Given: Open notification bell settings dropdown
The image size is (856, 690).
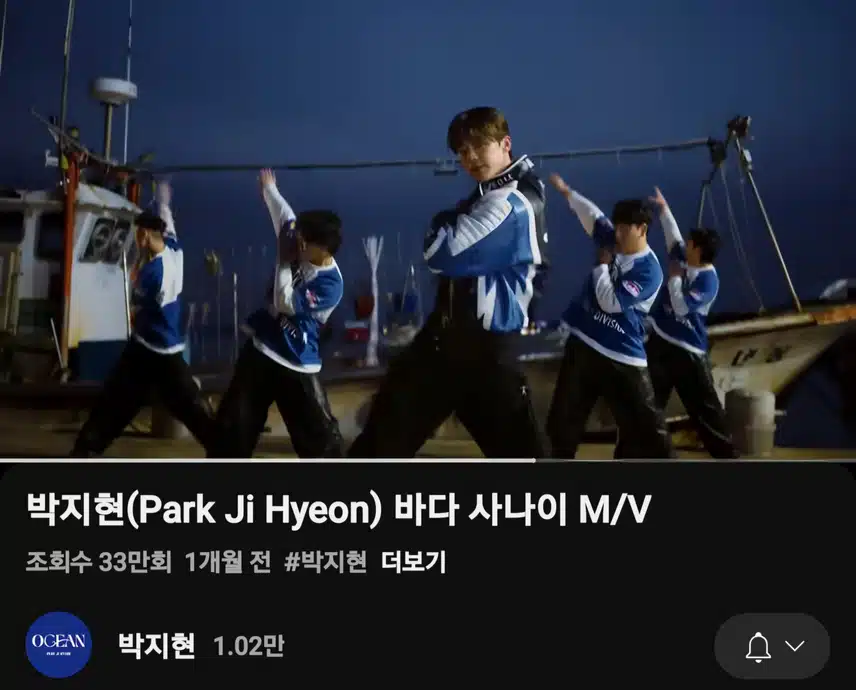Looking at the screenshot, I should (x=773, y=646).
